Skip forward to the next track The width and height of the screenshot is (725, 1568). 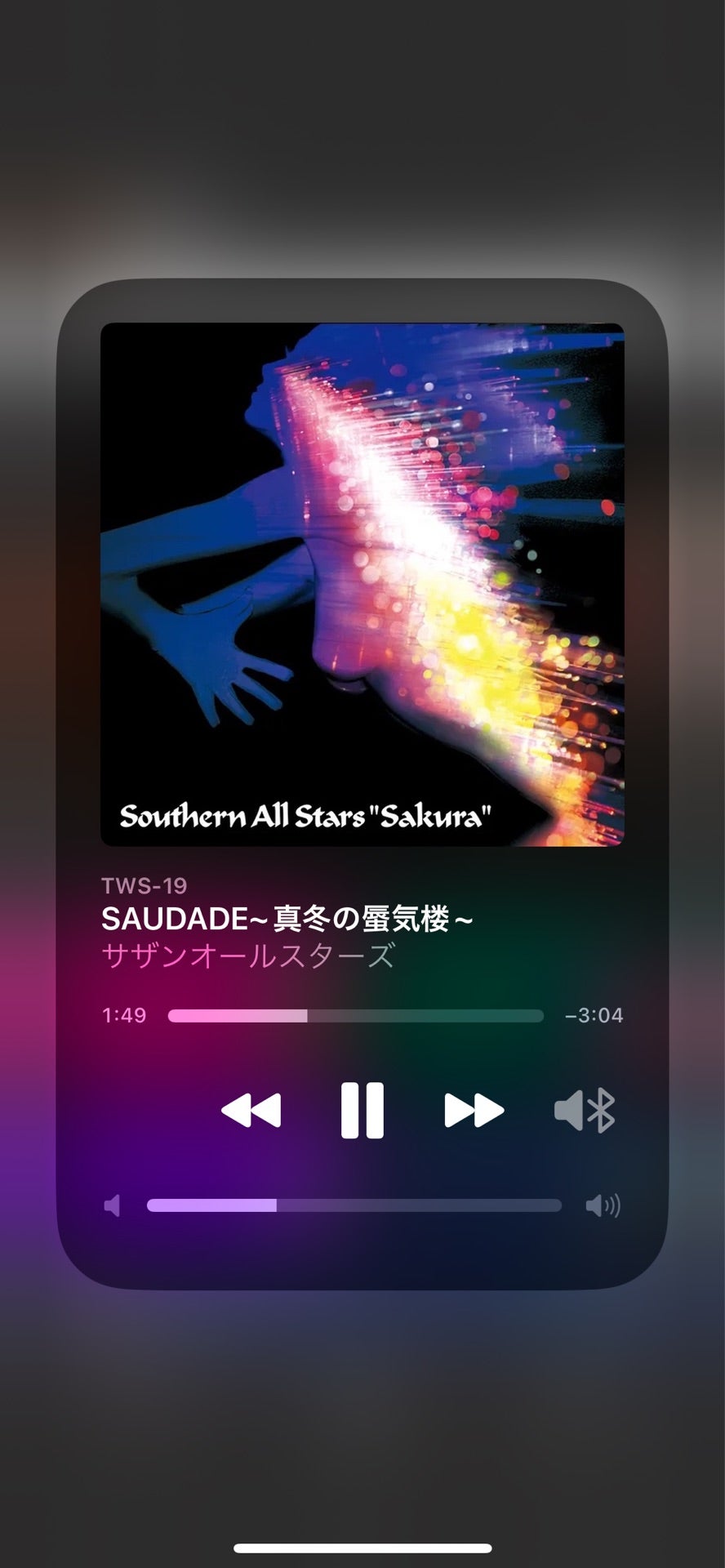tap(474, 1111)
